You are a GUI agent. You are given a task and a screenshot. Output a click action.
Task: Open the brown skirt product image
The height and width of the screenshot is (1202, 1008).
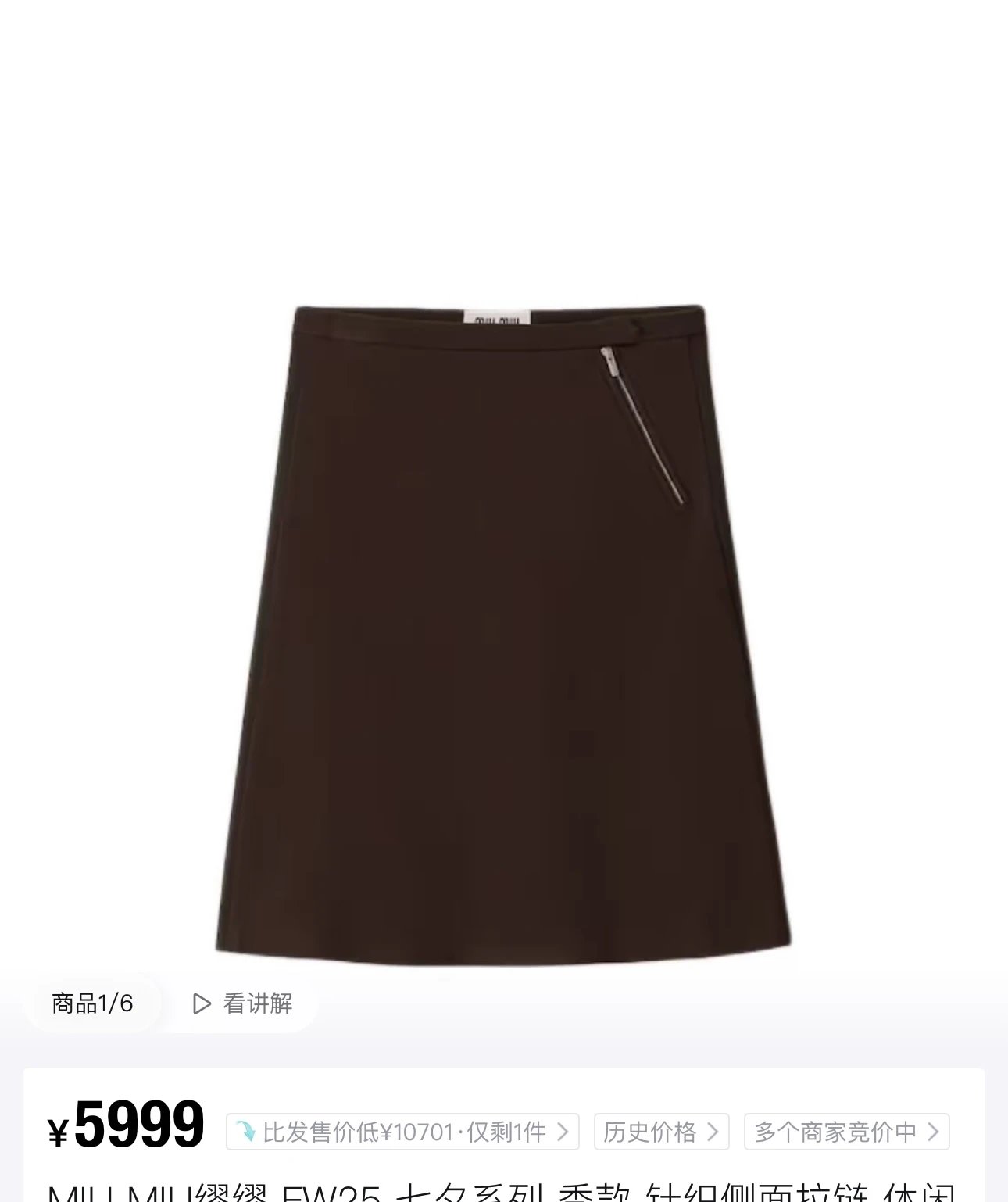pyautogui.click(x=503, y=633)
